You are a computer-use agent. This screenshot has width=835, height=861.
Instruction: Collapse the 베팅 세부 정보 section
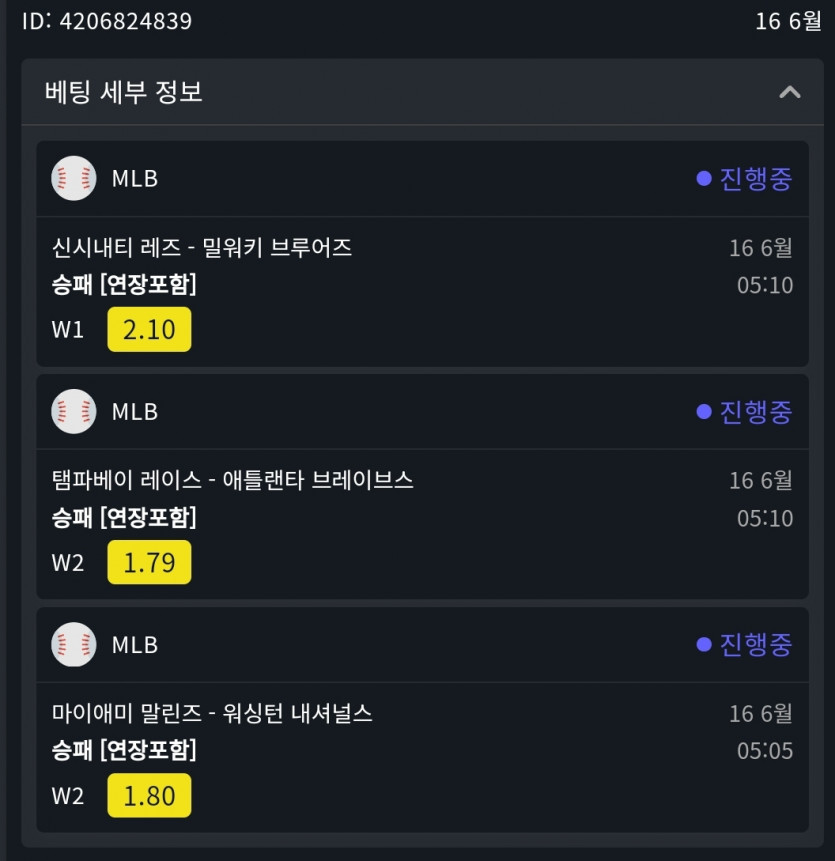(x=789, y=93)
